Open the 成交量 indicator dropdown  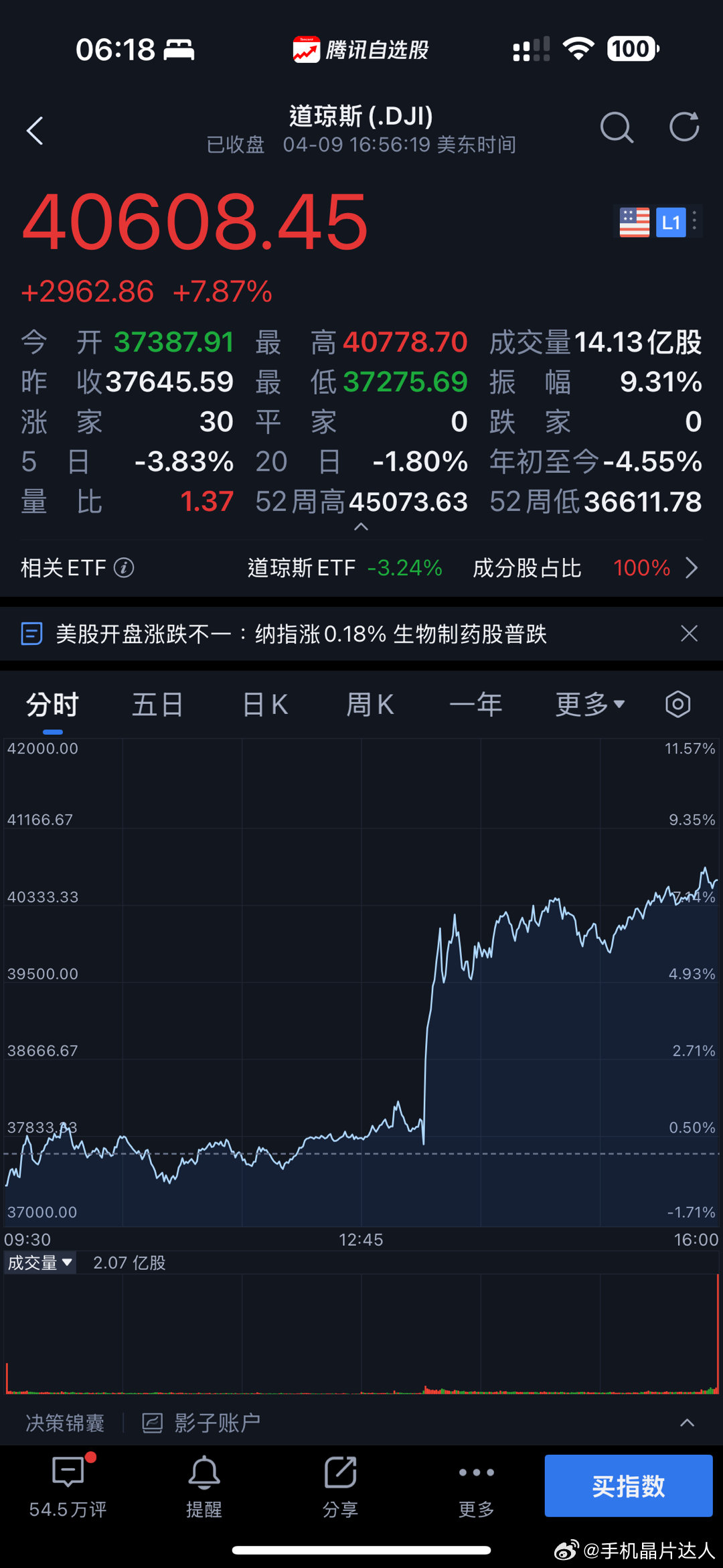pyautogui.click(x=40, y=1263)
